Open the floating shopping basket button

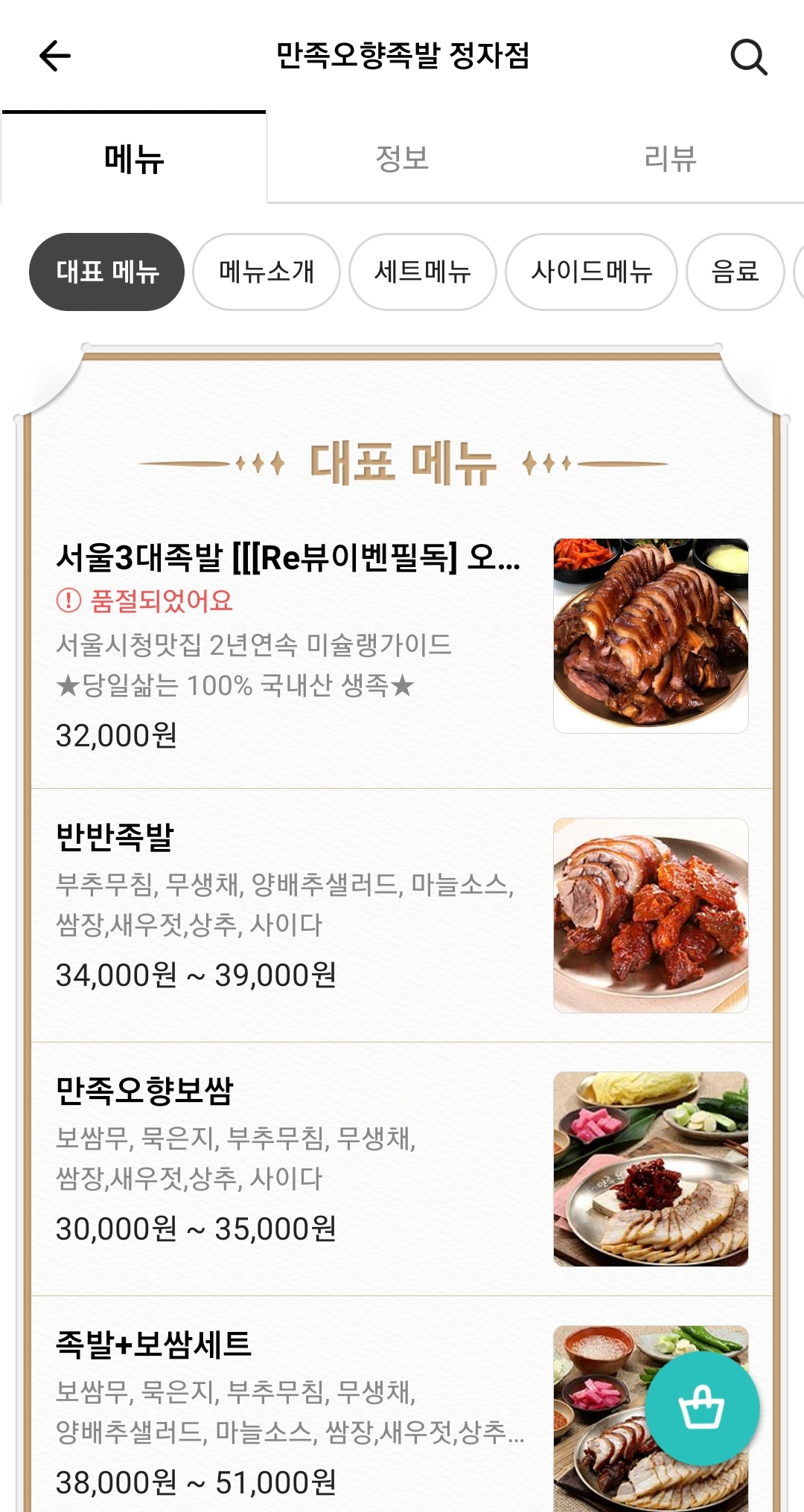click(x=701, y=1408)
